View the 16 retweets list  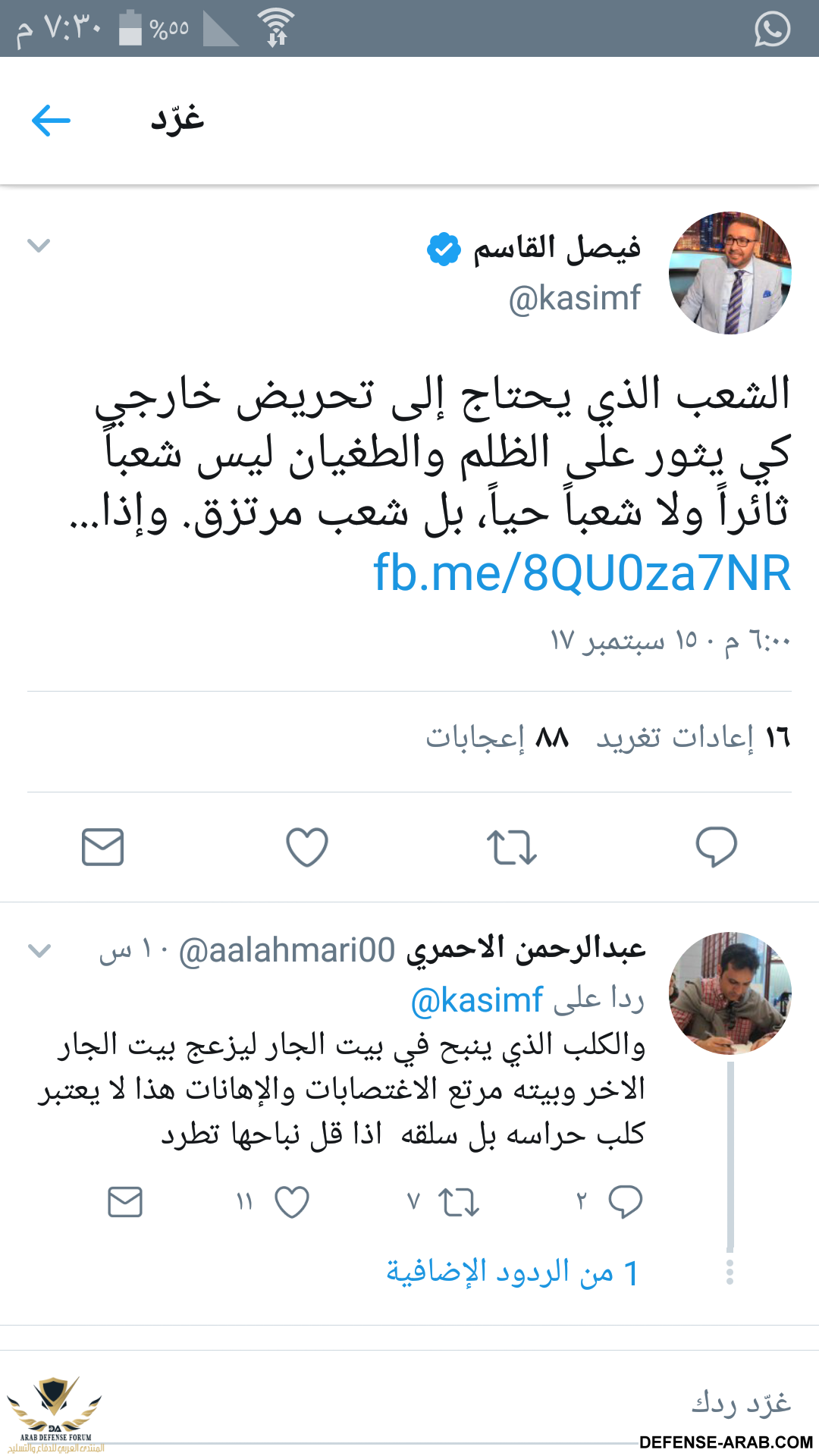(693, 737)
